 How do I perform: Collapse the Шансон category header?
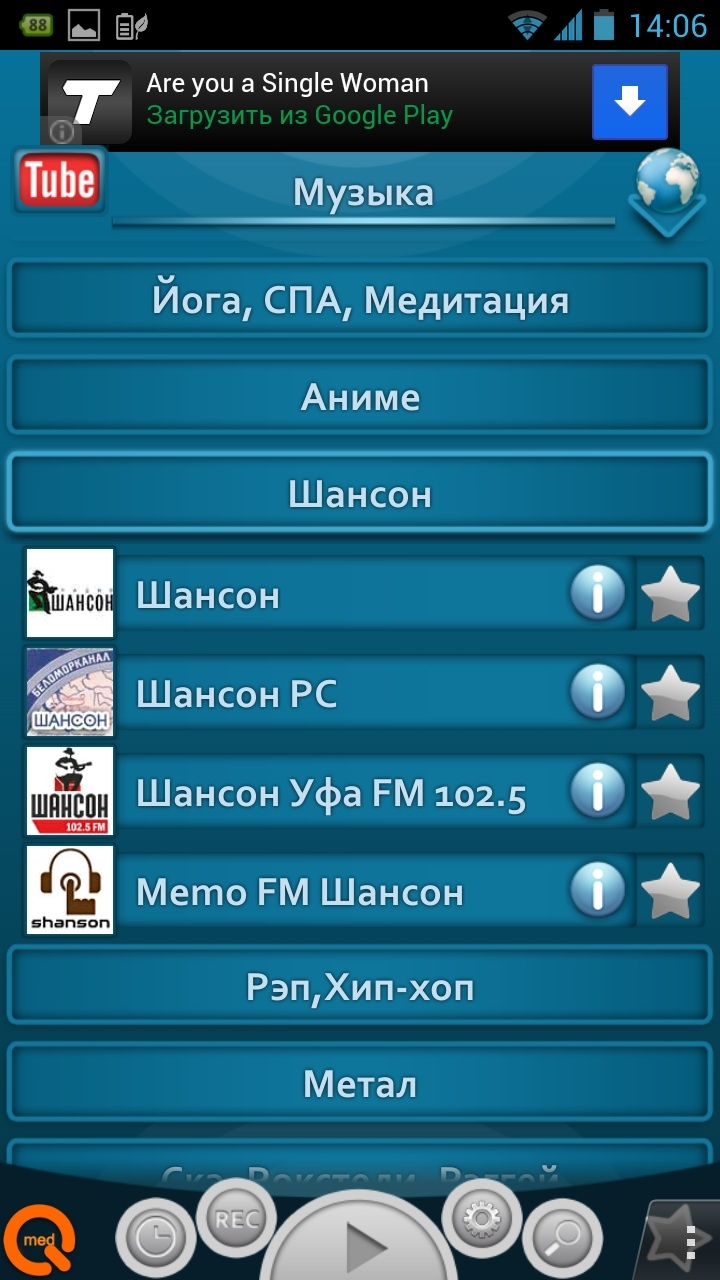coord(360,494)
